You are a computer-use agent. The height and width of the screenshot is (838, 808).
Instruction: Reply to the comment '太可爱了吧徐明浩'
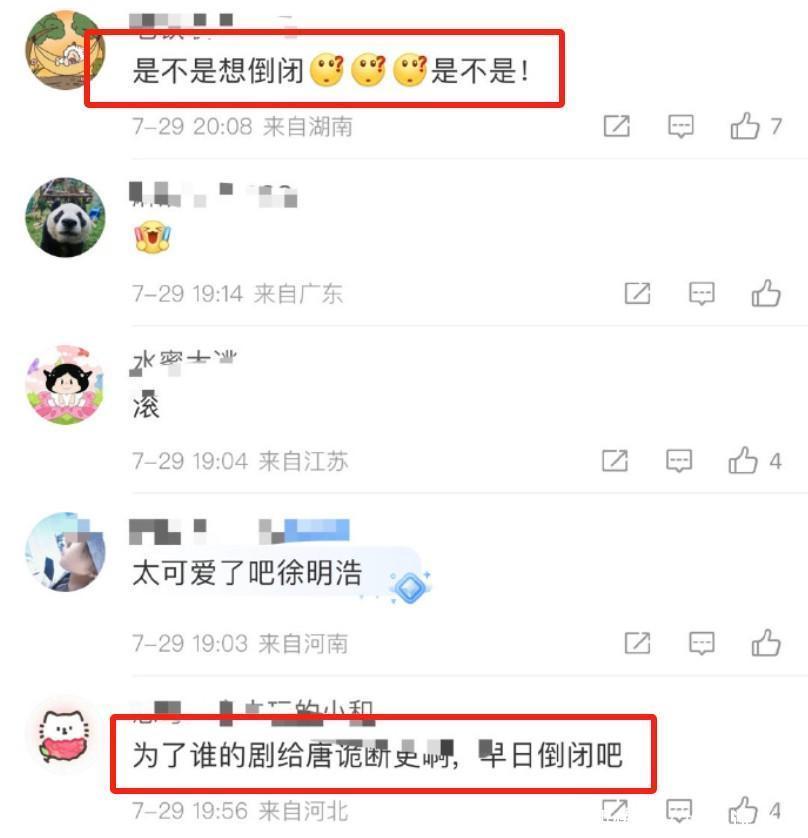pos(702,642)
